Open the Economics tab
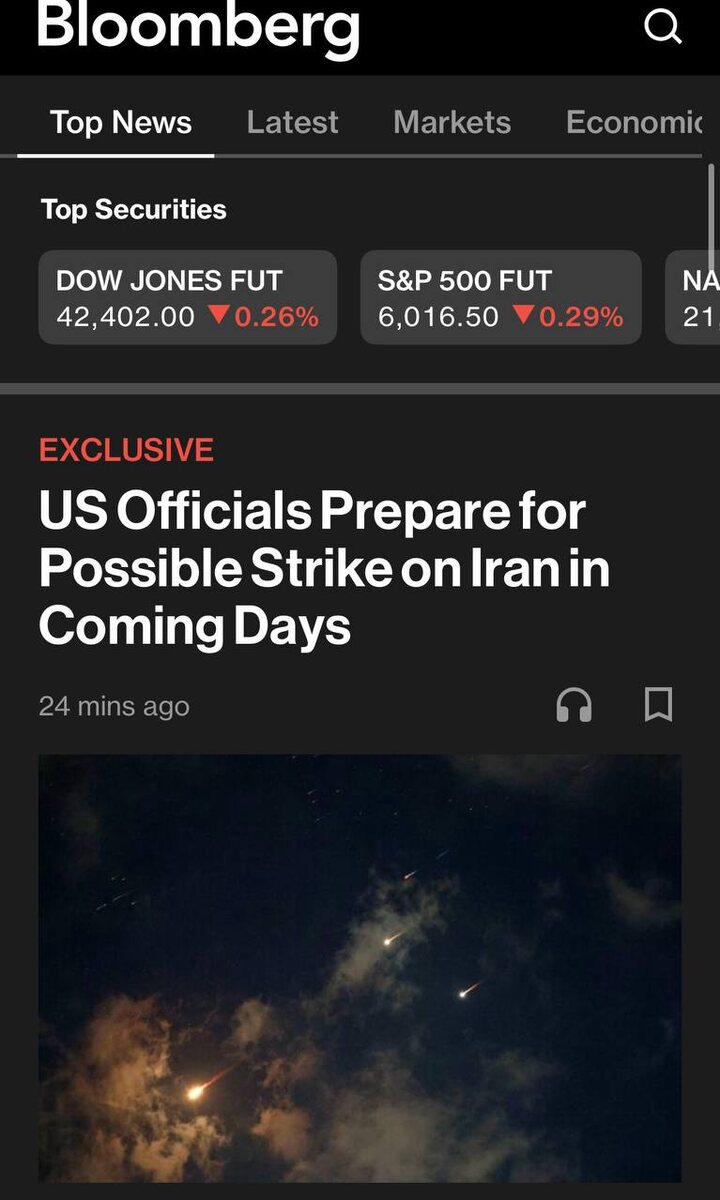The width and height of the screenshot is (720, 1200). (x=634, y=122)
